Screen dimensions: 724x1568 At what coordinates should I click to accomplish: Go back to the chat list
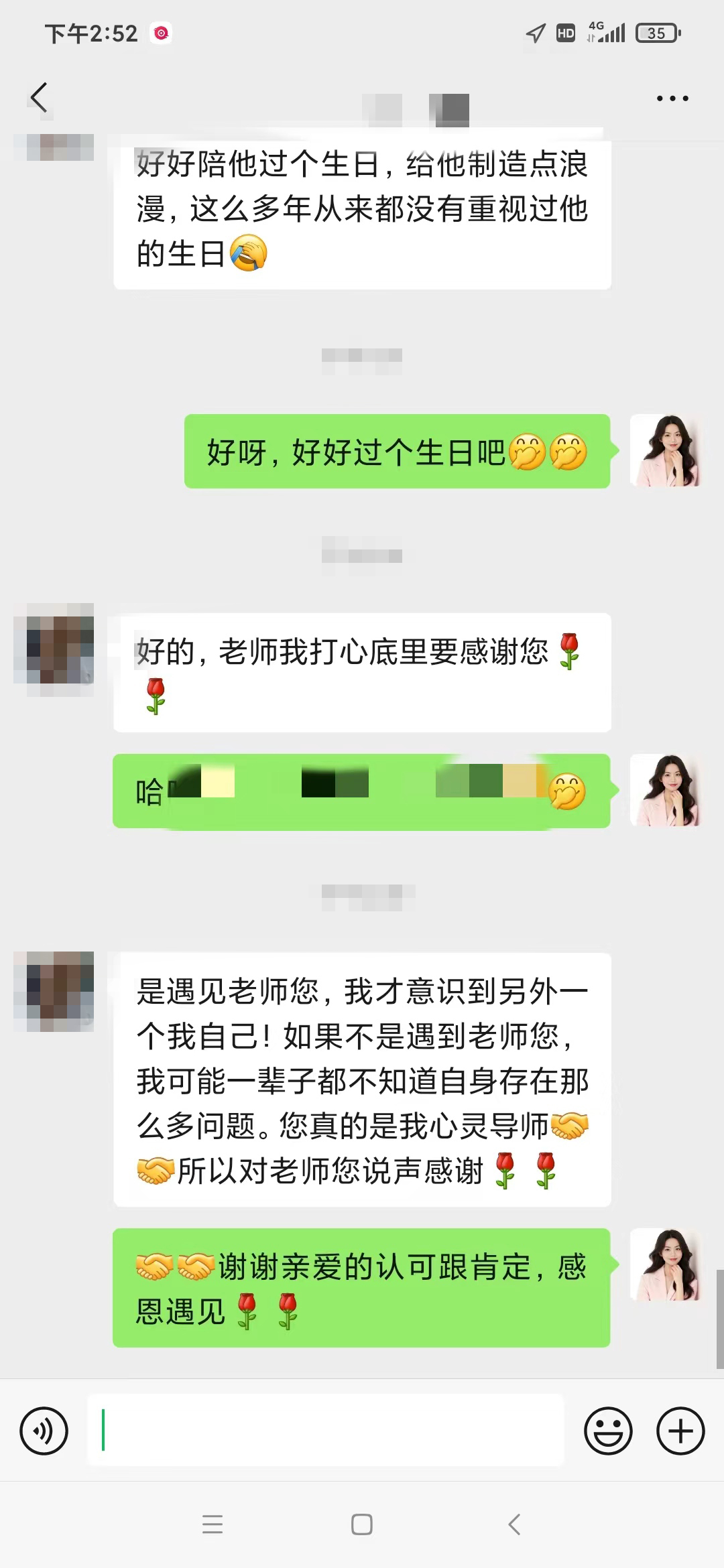coord(39,98)
